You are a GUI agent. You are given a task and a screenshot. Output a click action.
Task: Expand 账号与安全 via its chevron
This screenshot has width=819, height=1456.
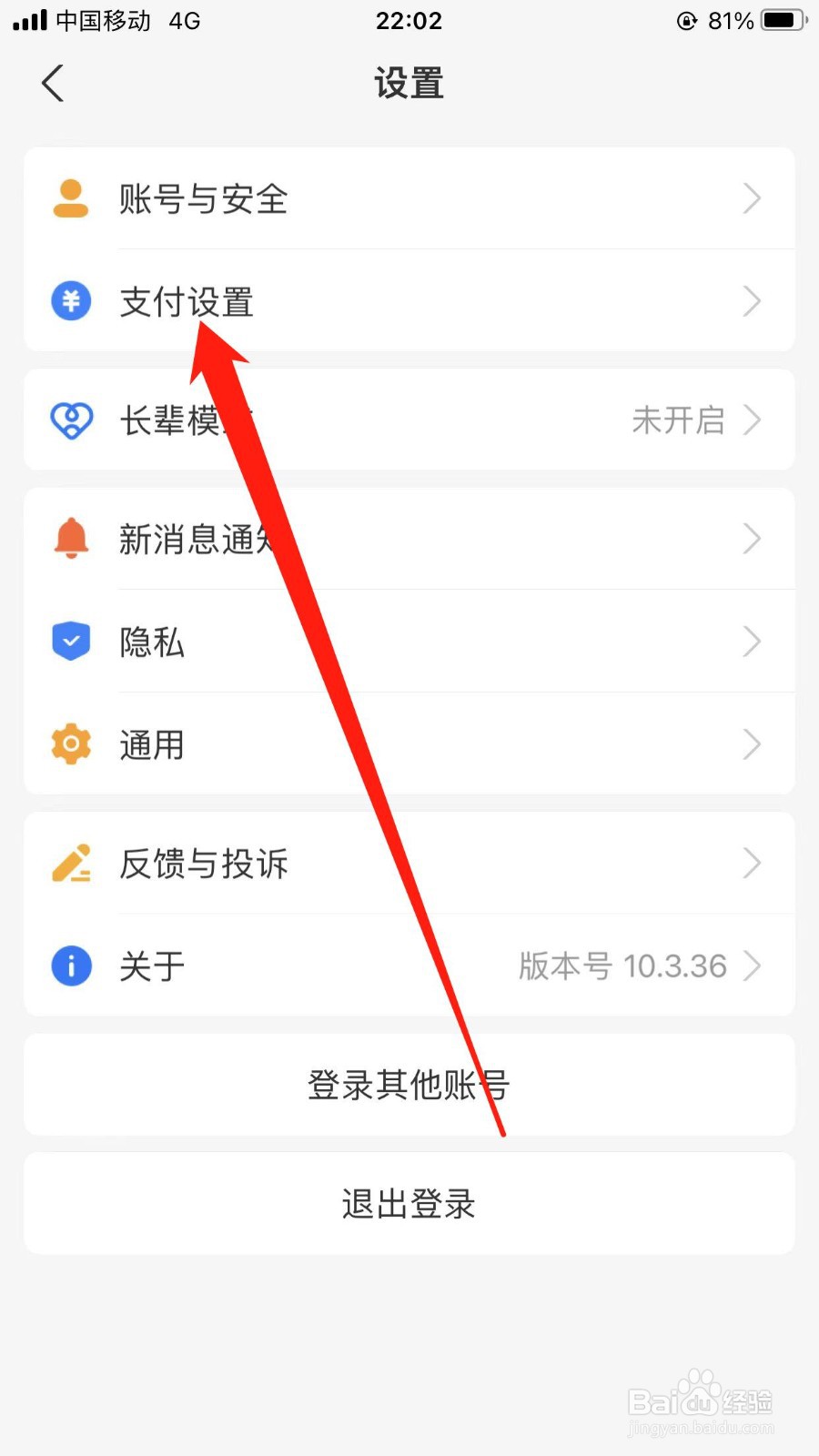click(x=752, y=198)
